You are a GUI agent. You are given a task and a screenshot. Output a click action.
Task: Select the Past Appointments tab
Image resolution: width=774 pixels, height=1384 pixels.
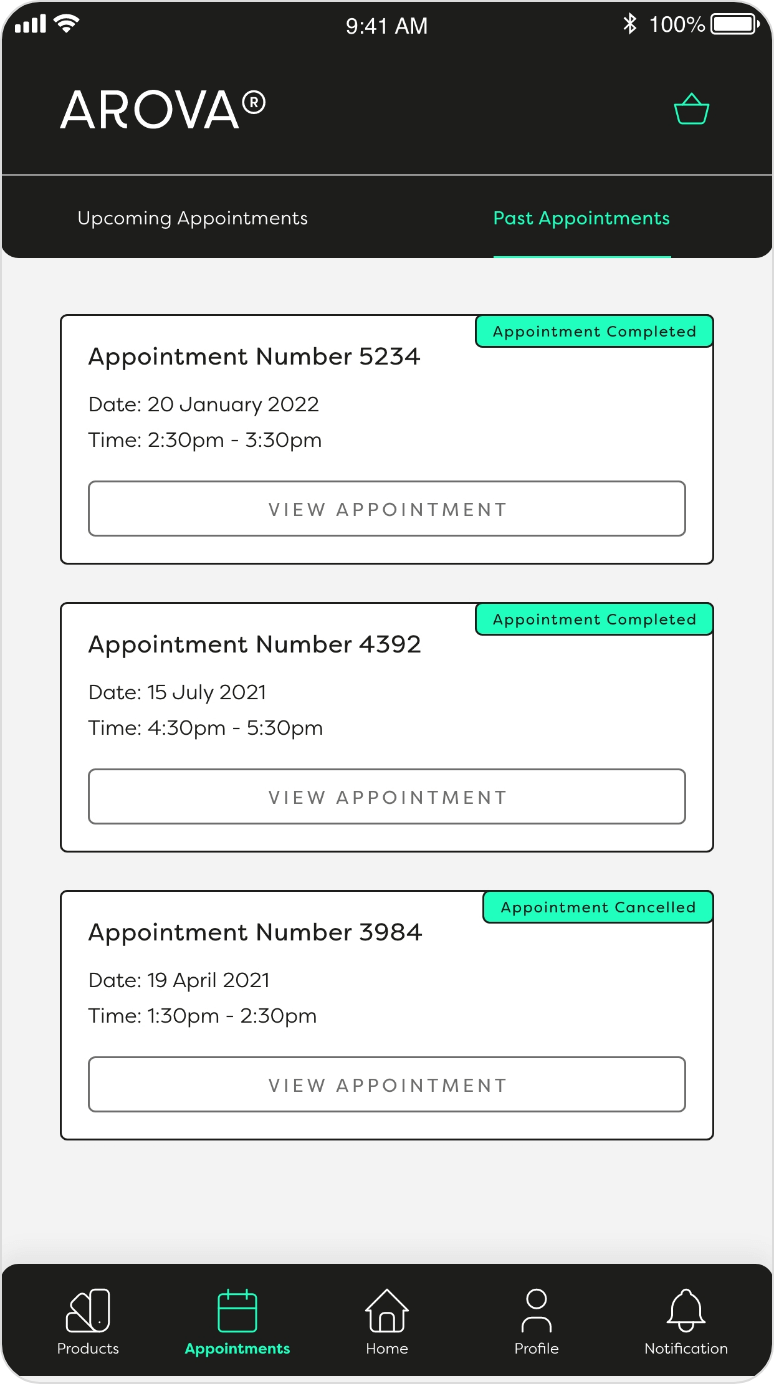582,218
